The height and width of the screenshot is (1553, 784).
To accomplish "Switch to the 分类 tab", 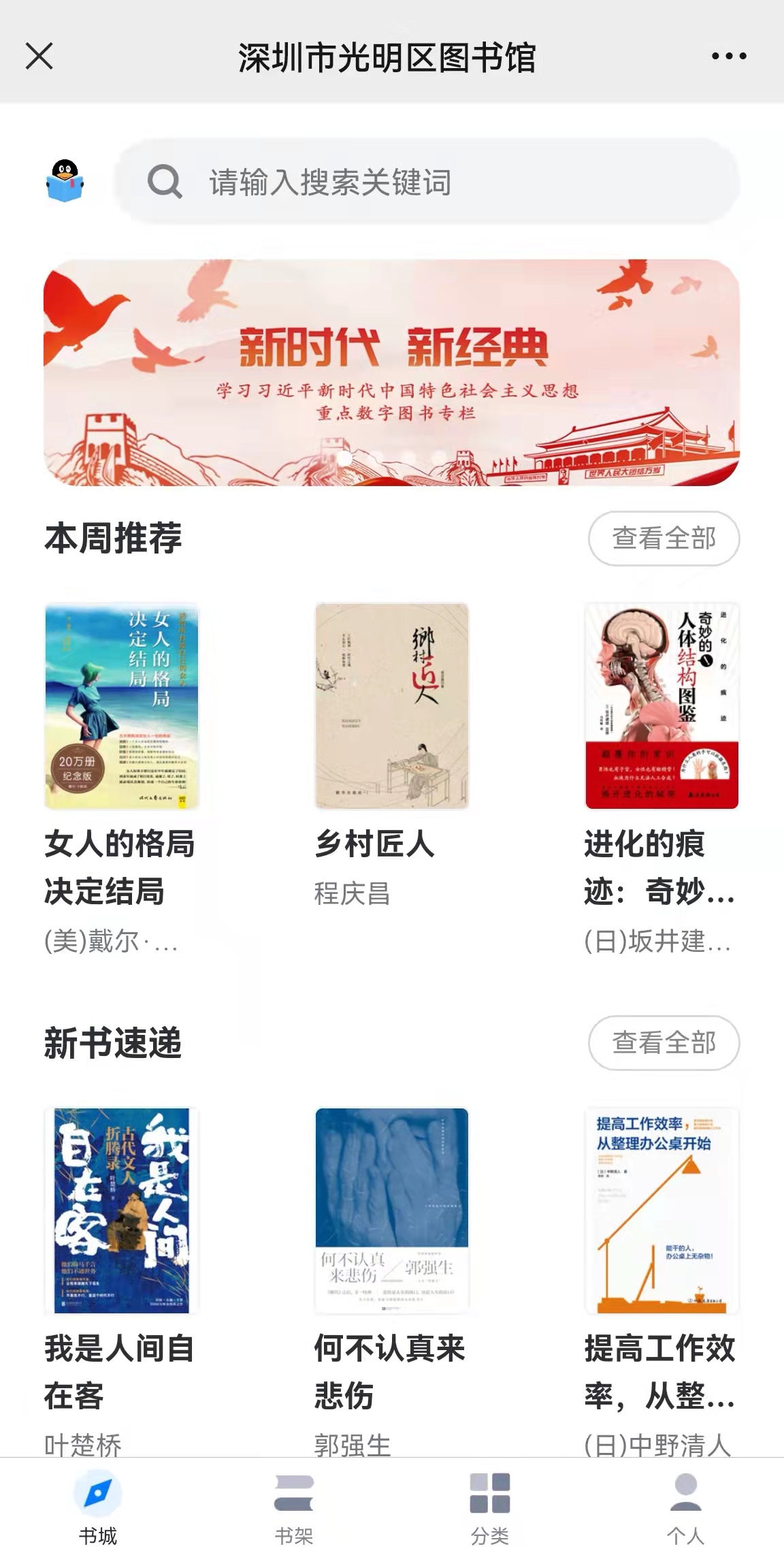I will pos(490,1506).
